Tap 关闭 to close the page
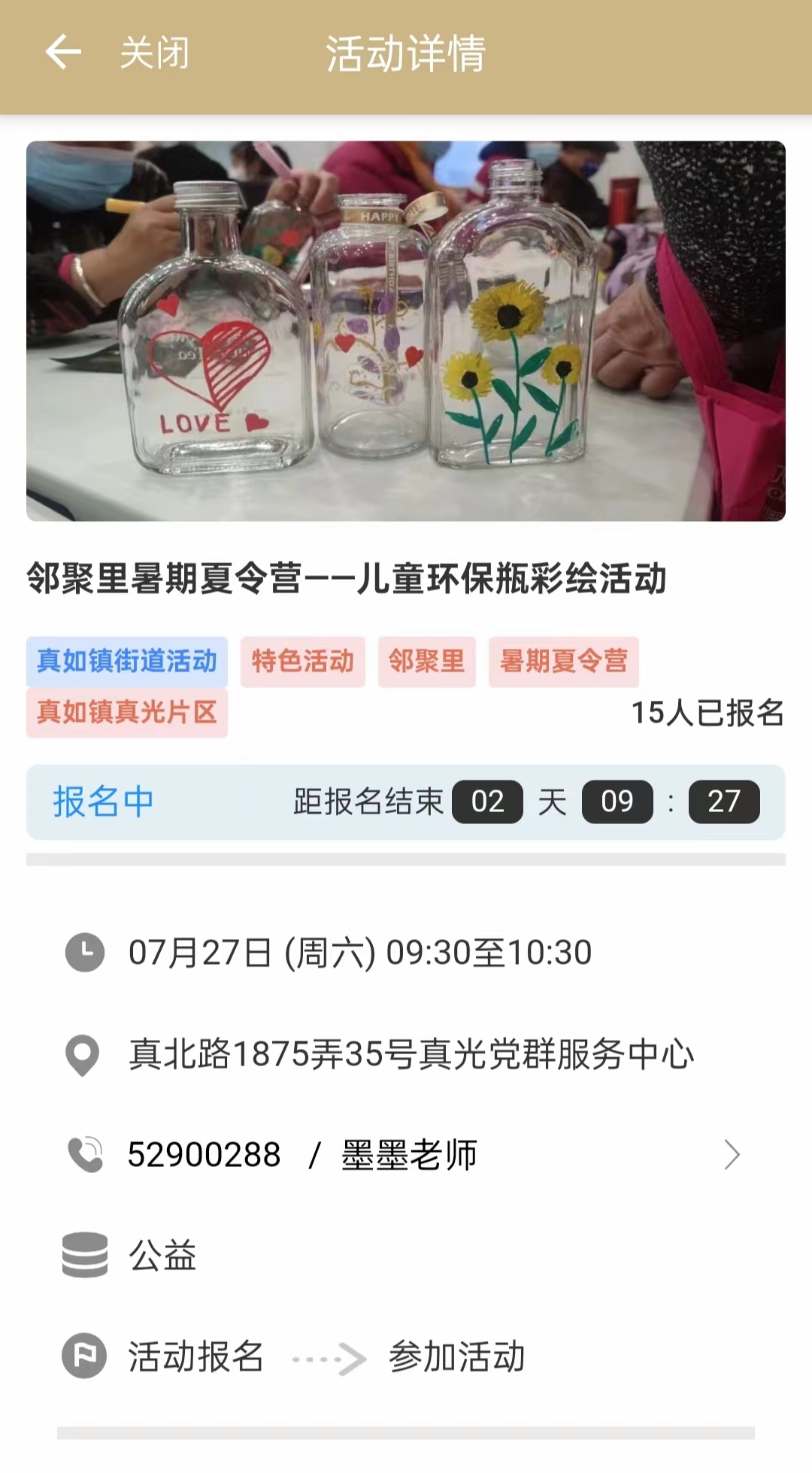Screen dimensions: 812x1473 [154, 53]
